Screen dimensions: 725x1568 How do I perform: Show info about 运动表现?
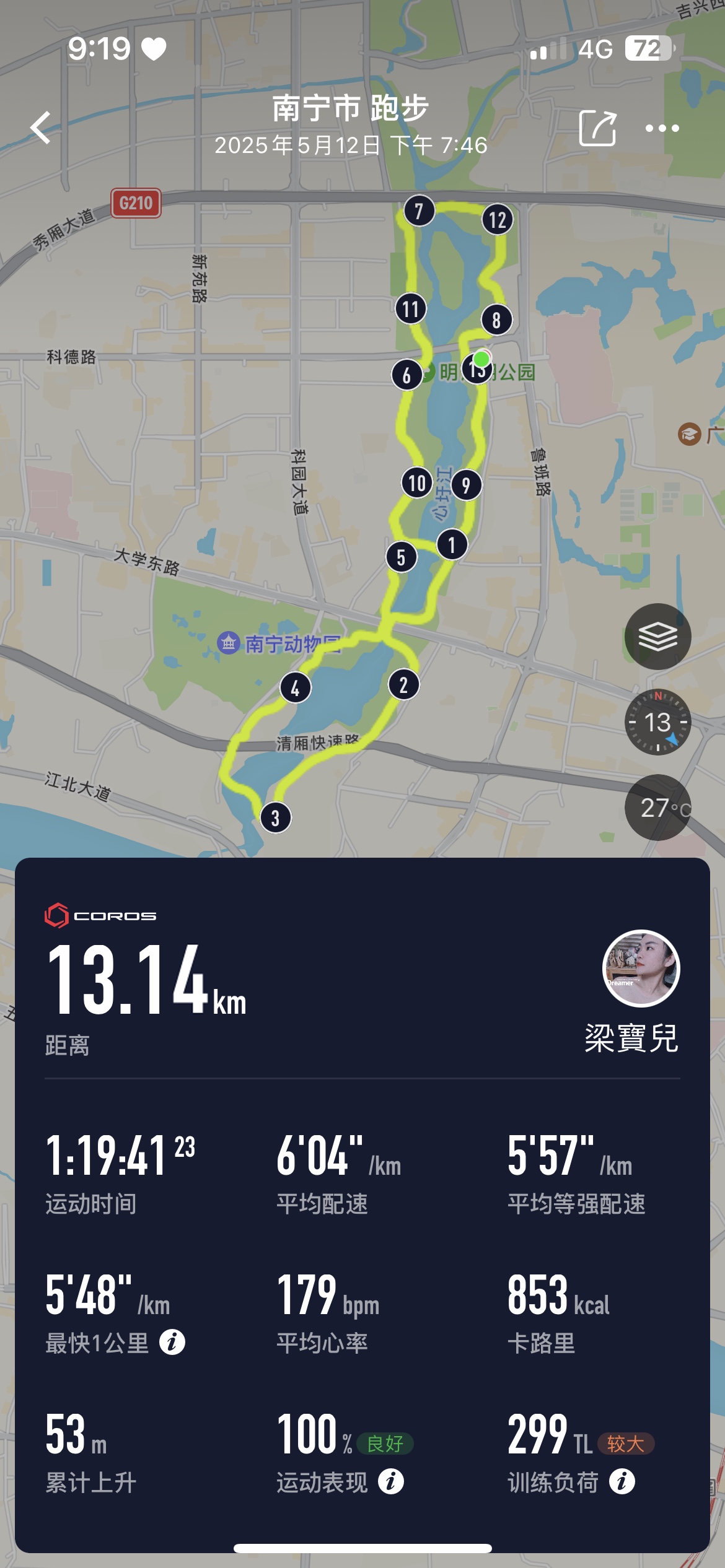391,1482
